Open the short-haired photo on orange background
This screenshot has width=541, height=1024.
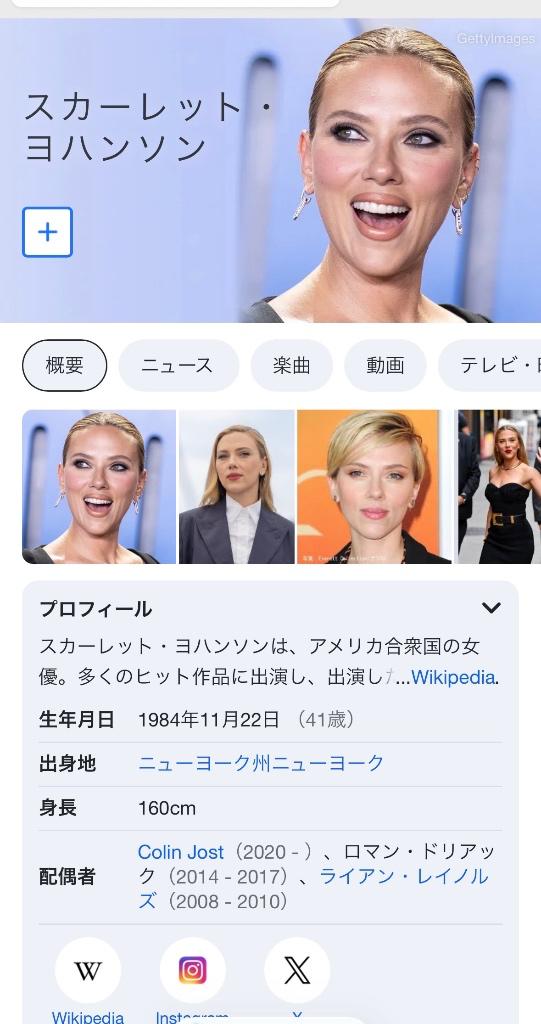coord(374,487)
